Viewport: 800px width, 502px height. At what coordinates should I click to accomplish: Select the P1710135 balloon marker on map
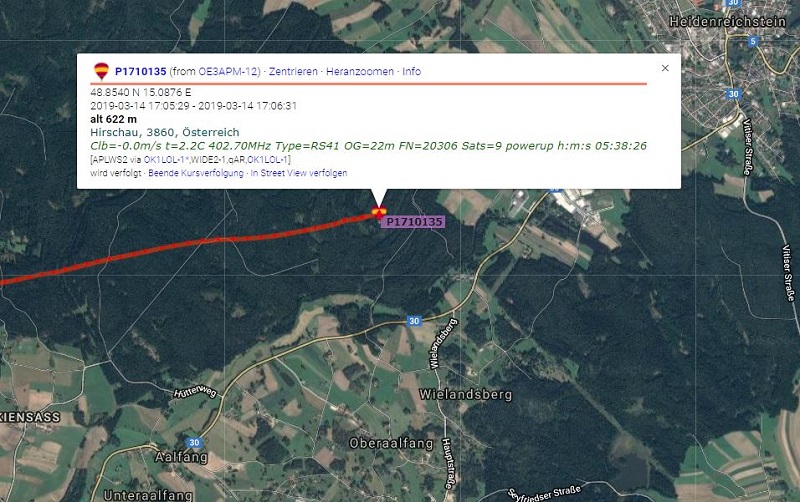coord(379,211)
